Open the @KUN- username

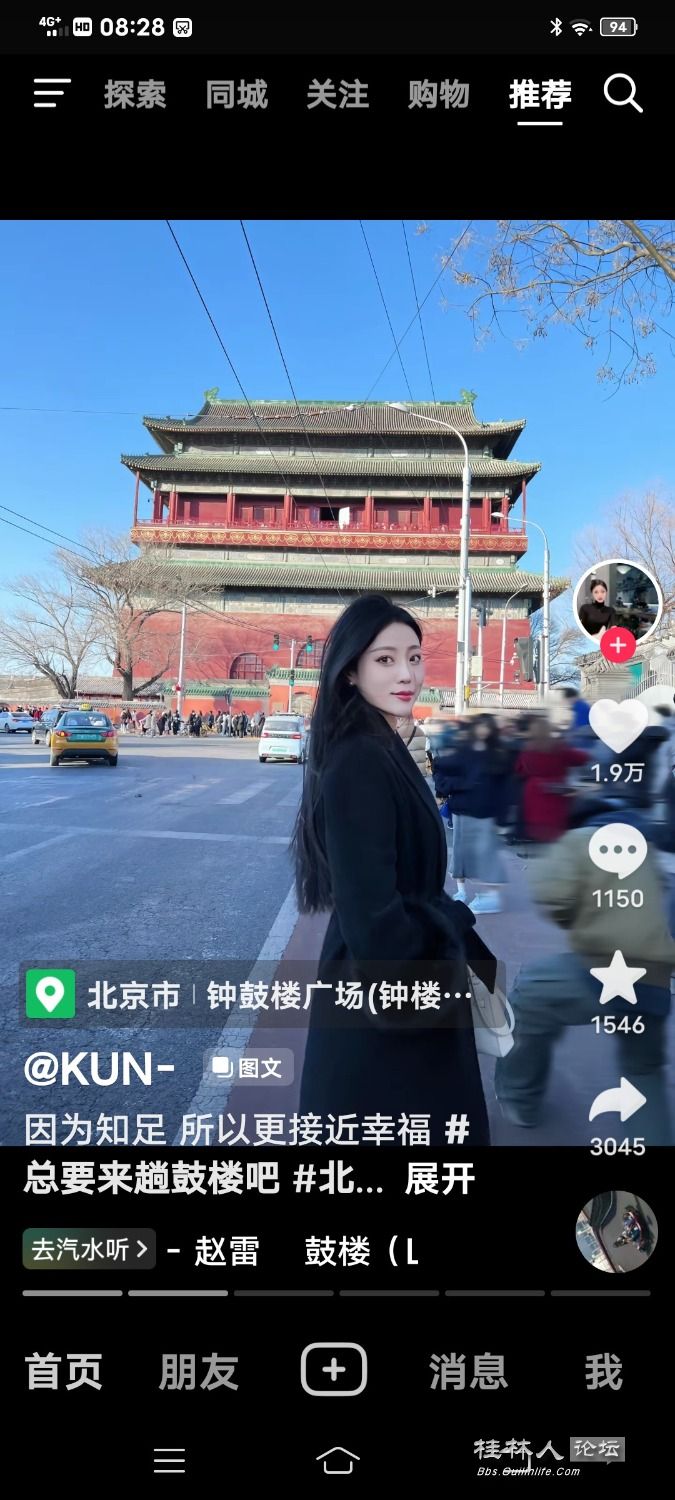(x=99, y=1068)
